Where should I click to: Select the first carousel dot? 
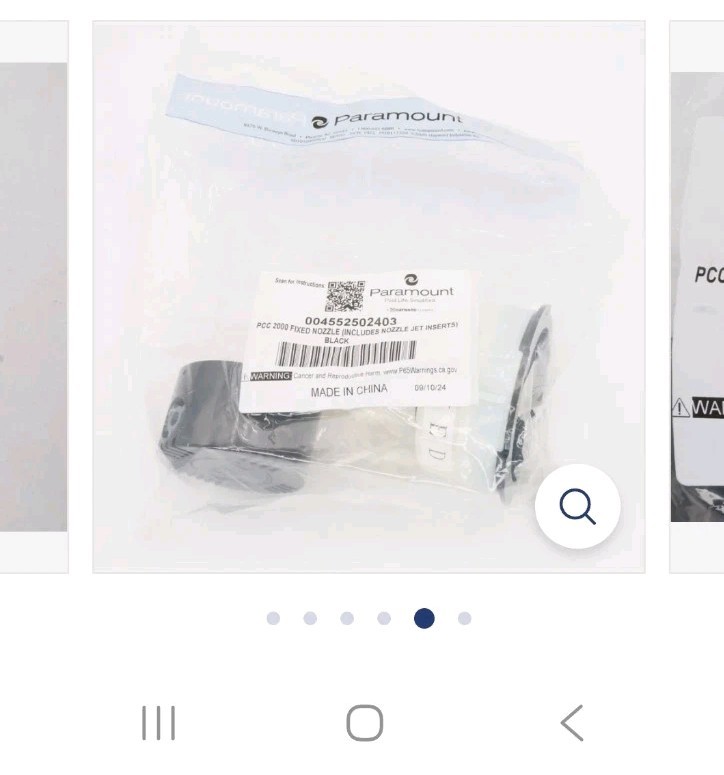273,619
